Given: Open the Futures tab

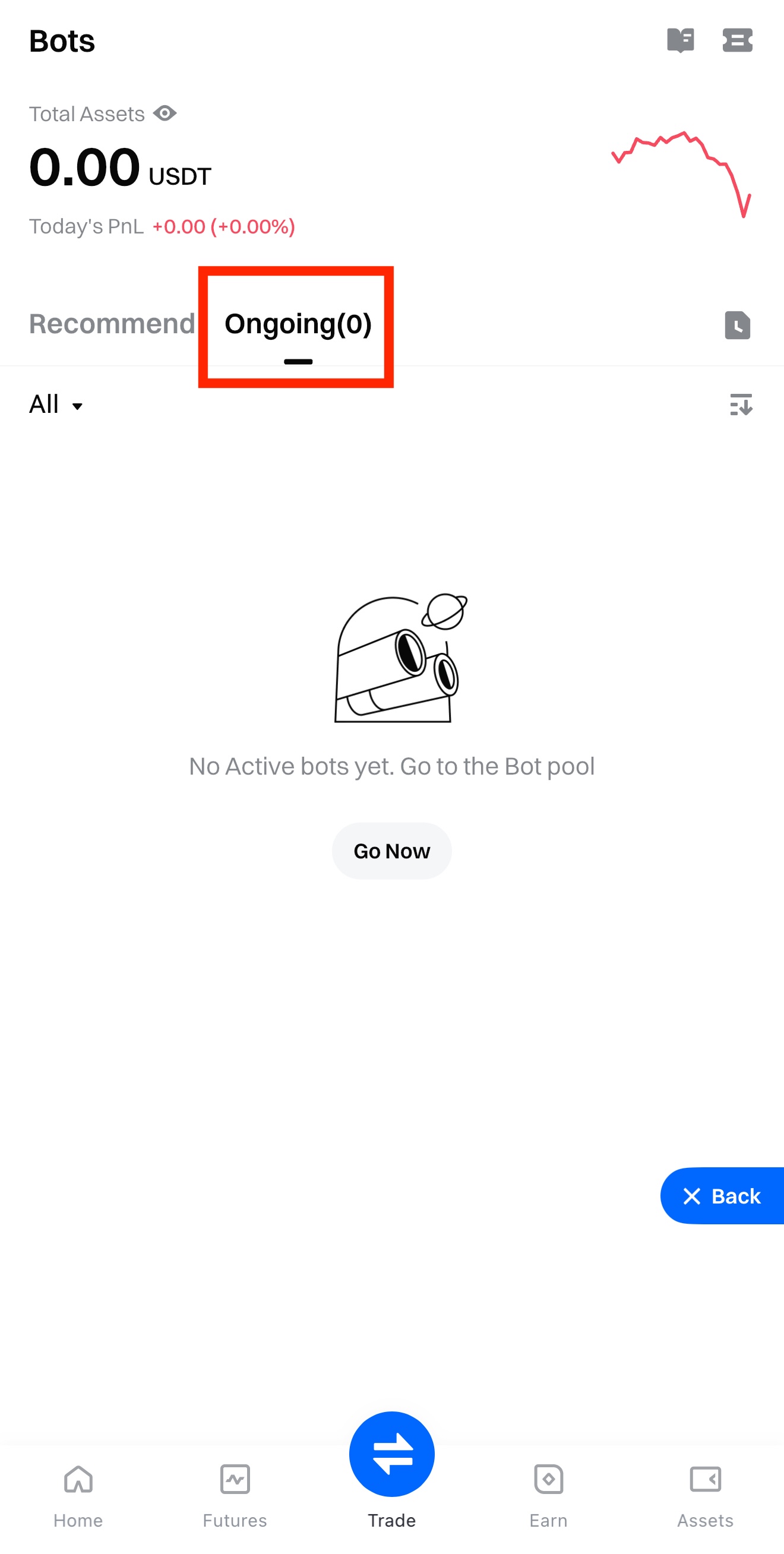Looking at the screenshot, I should [x=235, y=1493].
